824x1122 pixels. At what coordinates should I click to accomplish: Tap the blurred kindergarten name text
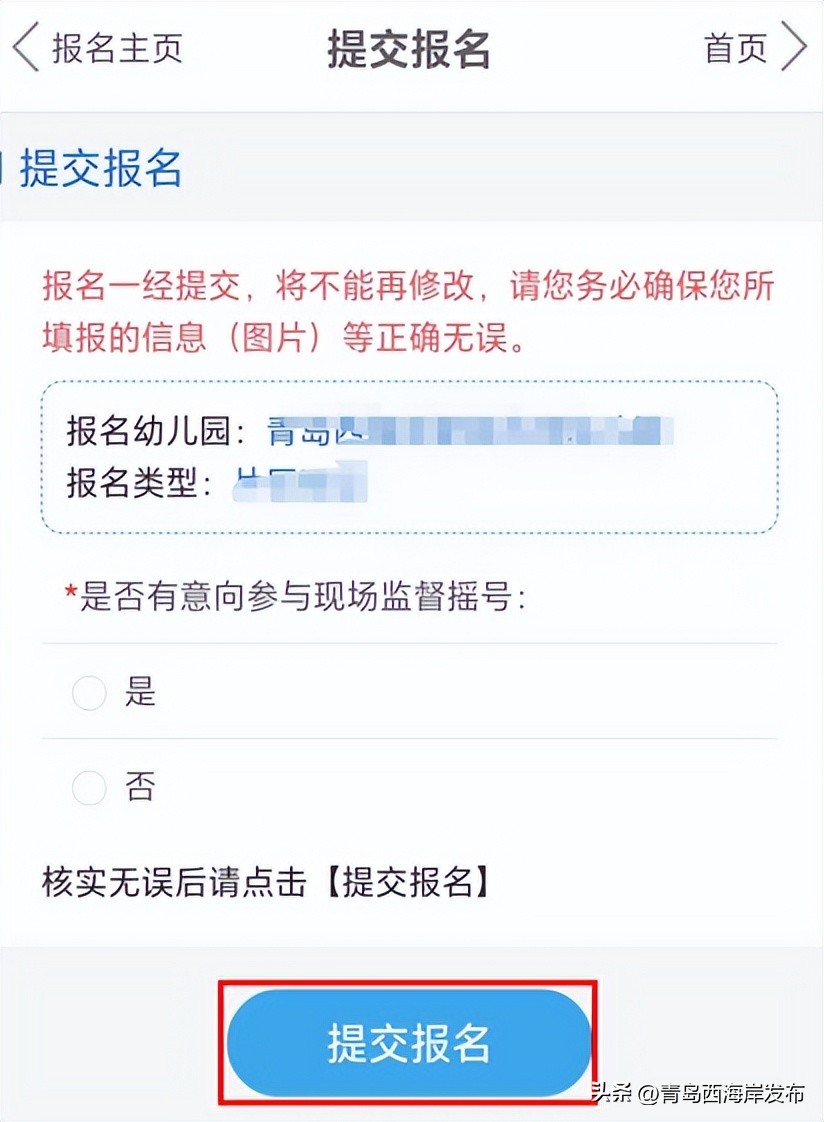tap(470, 432)
